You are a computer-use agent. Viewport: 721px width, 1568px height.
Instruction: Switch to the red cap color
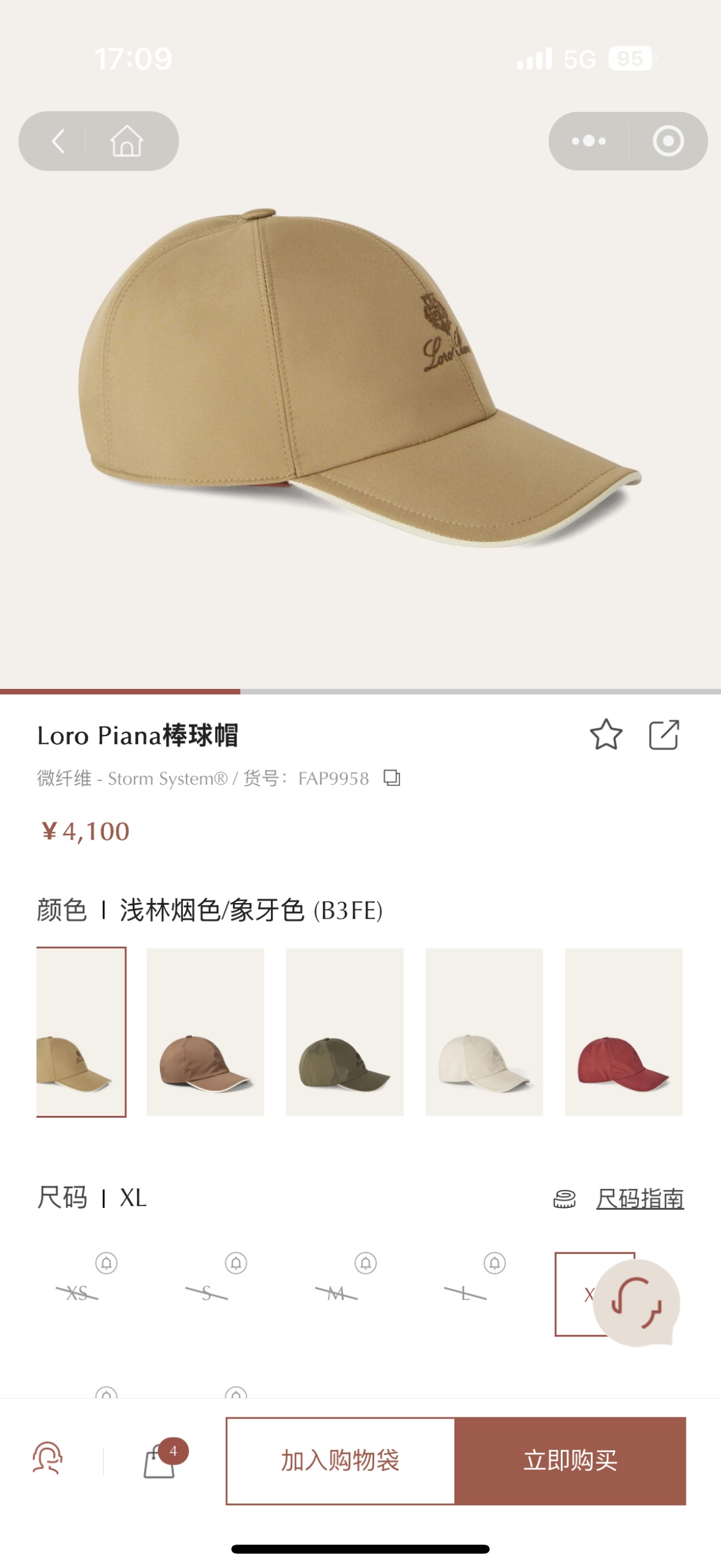[623, 1032]
